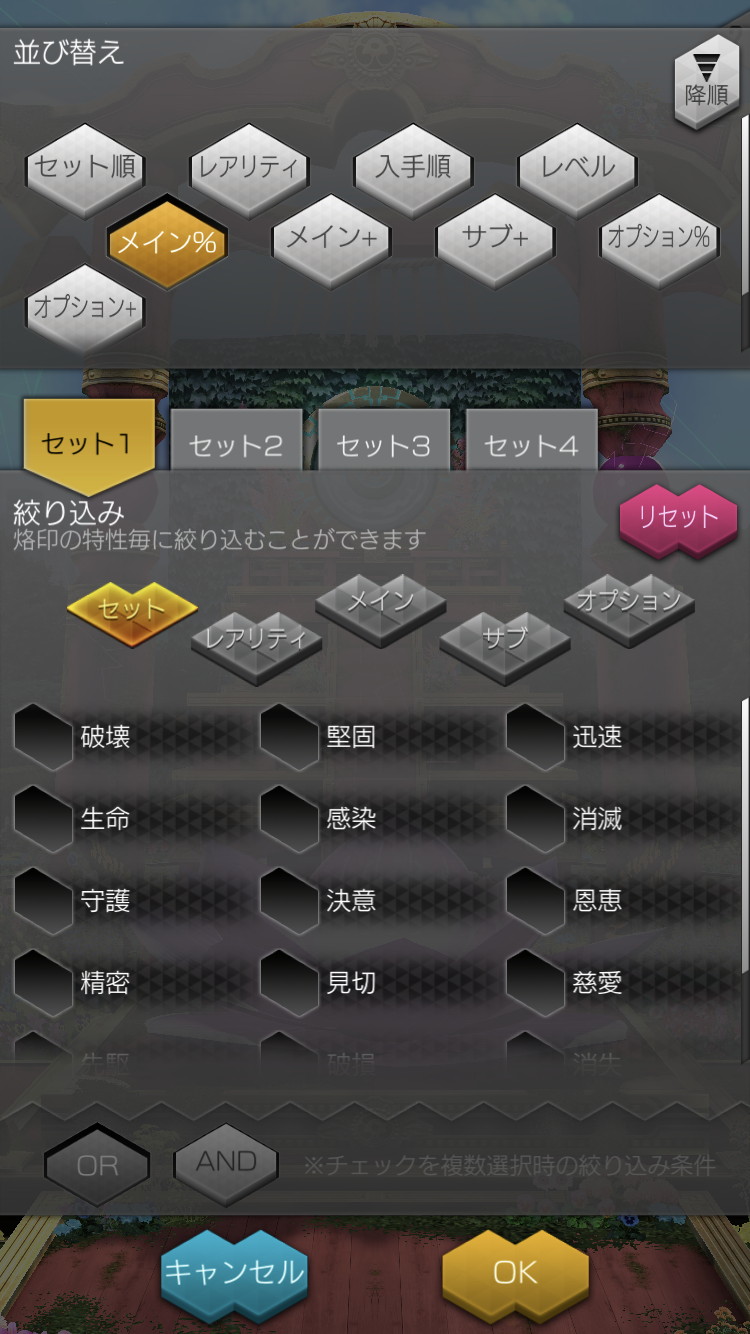750x1334 pixels.
Task: Switch to the セット2 tab
Action: pos(236,445)
